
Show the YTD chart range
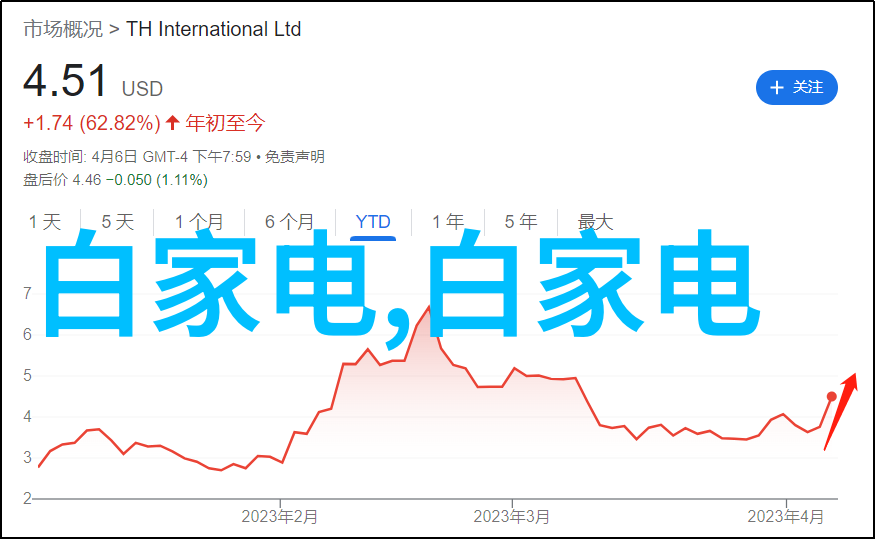pos(373,222)
